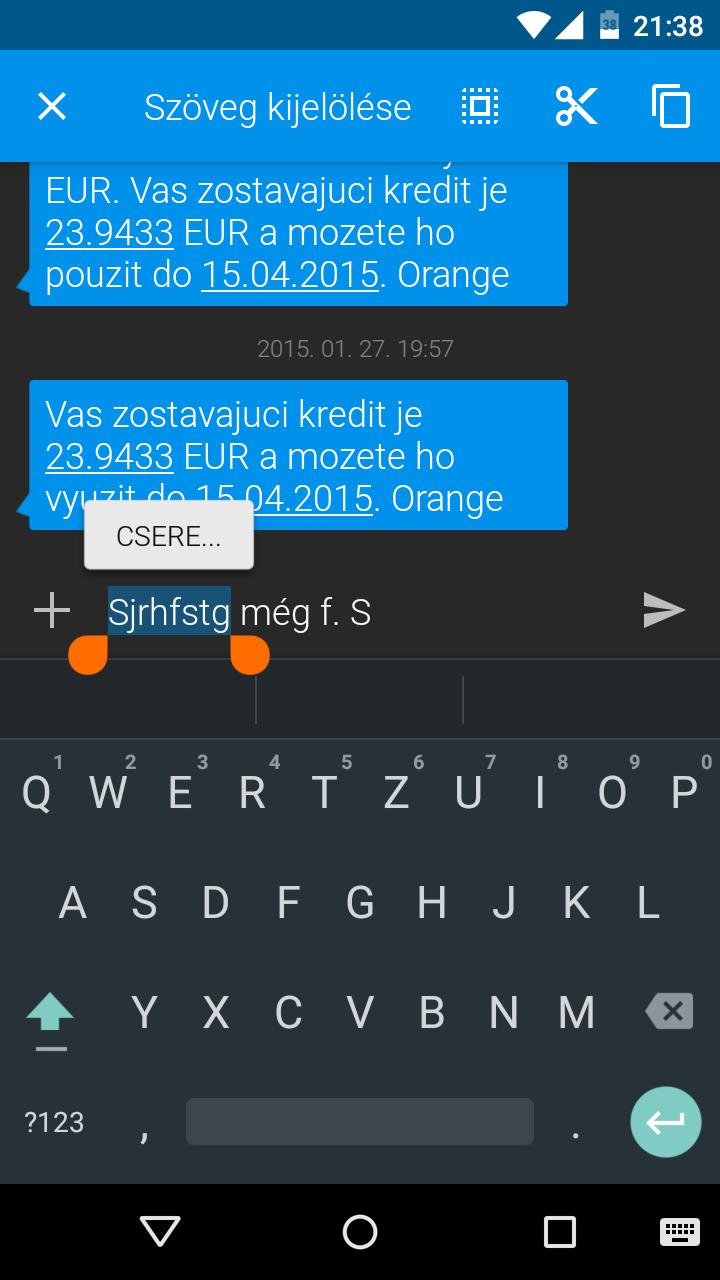Send the message
The width and height of the screenshot is (720, 1280).
664,610
